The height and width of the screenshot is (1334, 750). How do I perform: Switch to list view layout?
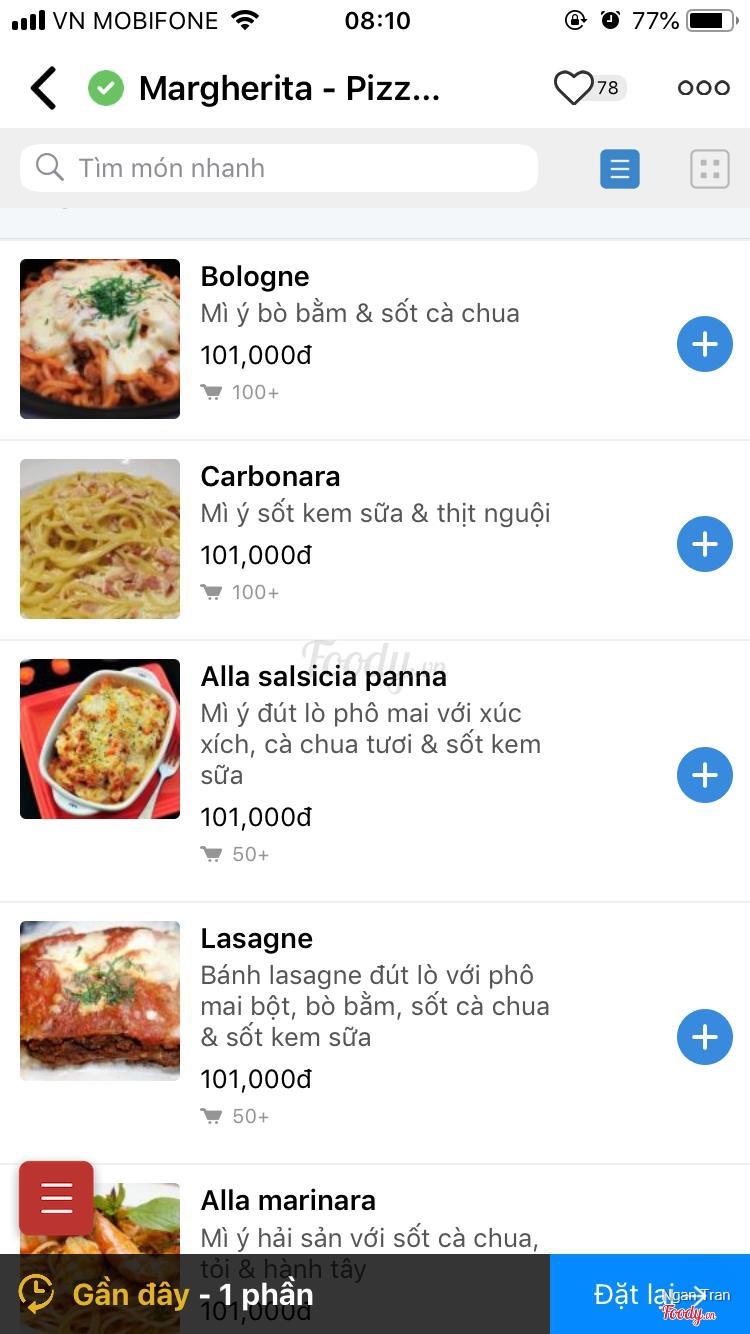point(619,169)
